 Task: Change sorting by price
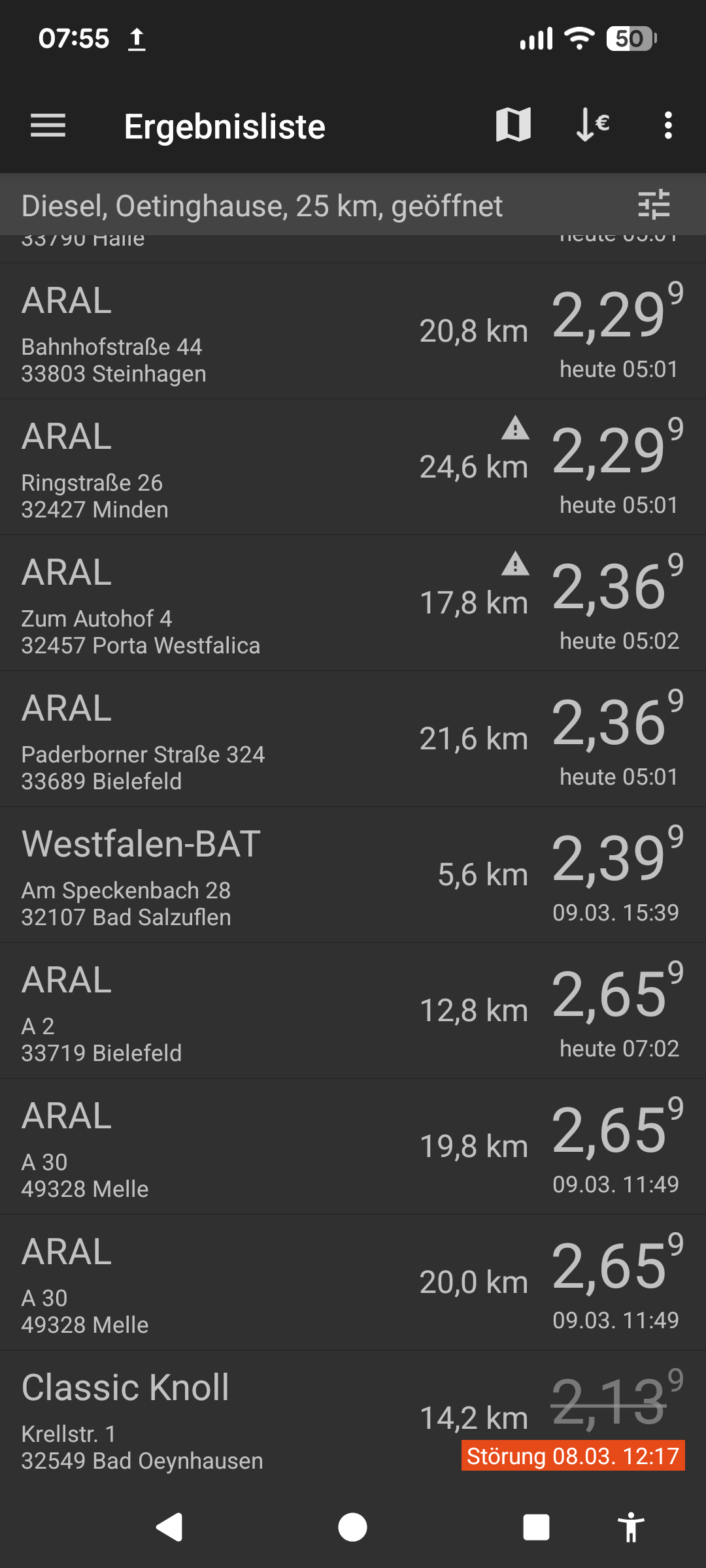pyautogui.click(x=592, y=125)
